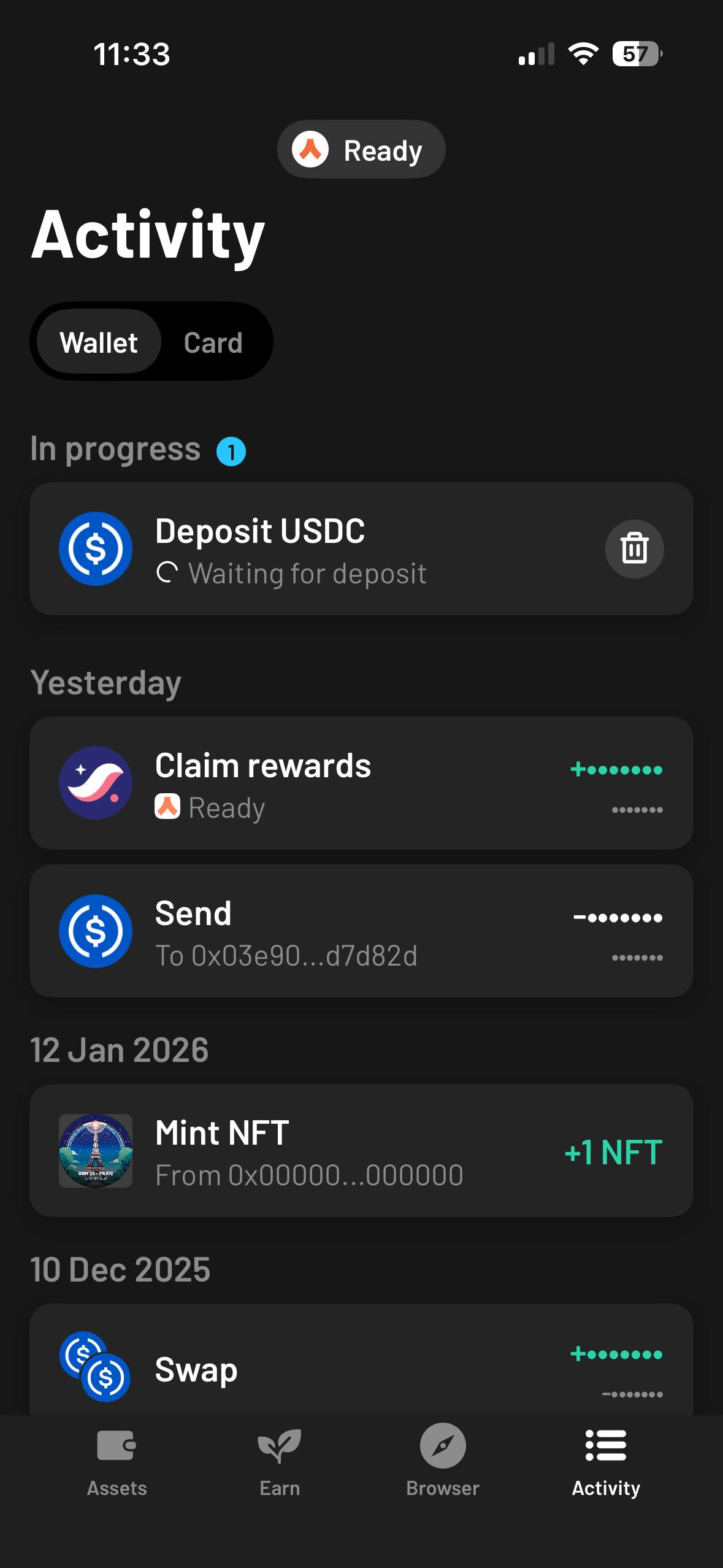View the Claim rewards transaction
This screenshot has height=1568, width=723.
[x=361, y=783]
